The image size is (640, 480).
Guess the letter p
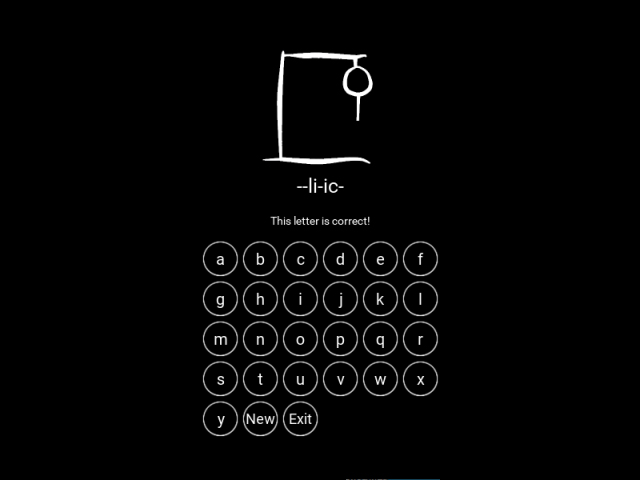(340, 339)
